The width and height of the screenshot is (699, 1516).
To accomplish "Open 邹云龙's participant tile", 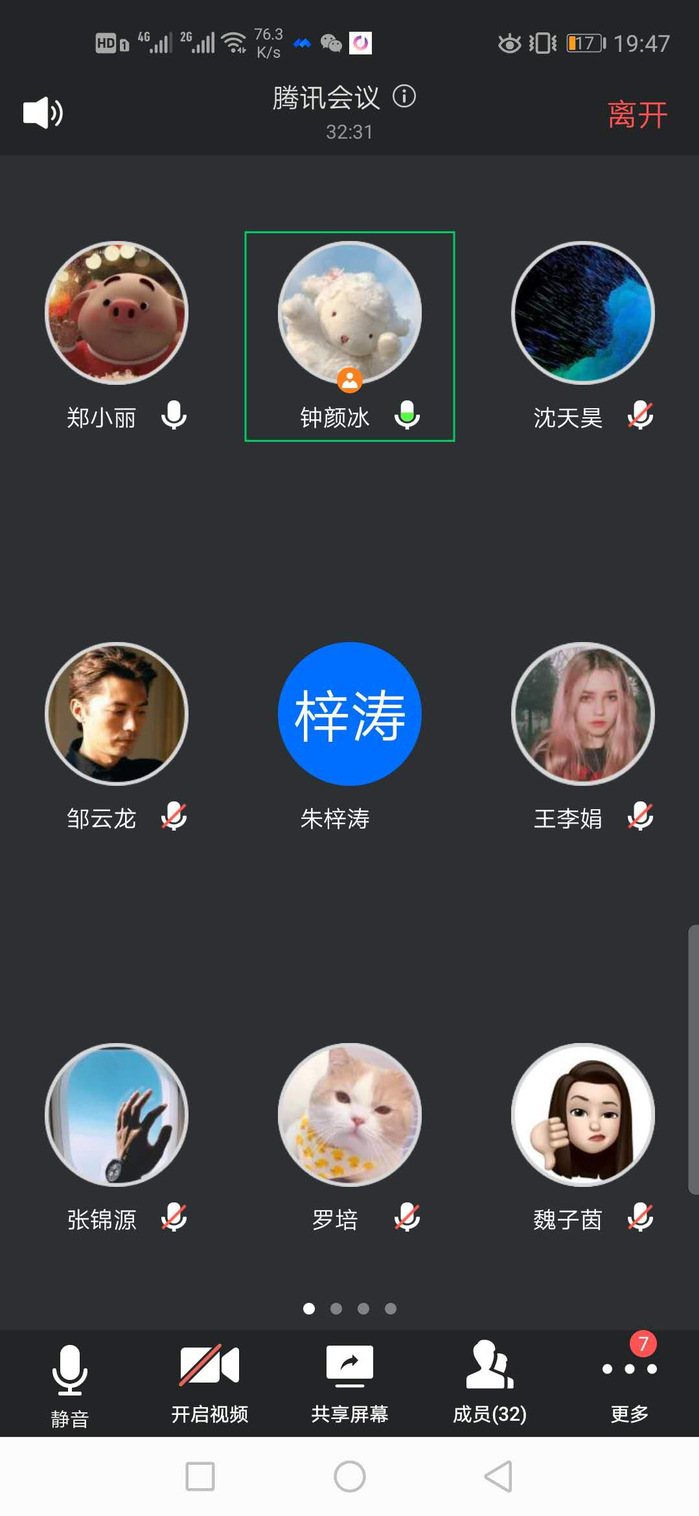I will pos(116,714).
